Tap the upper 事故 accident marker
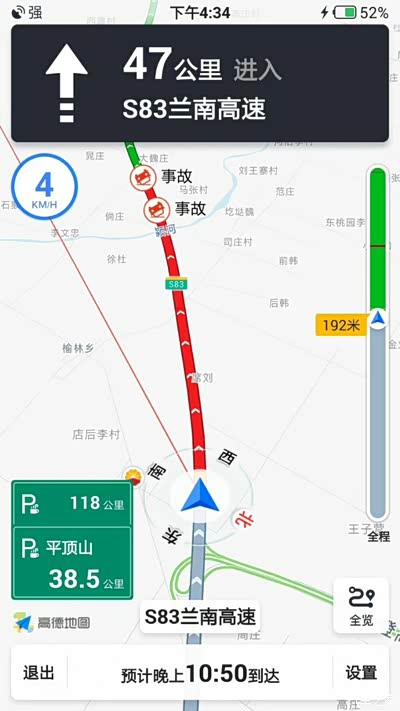 point(141,177)
